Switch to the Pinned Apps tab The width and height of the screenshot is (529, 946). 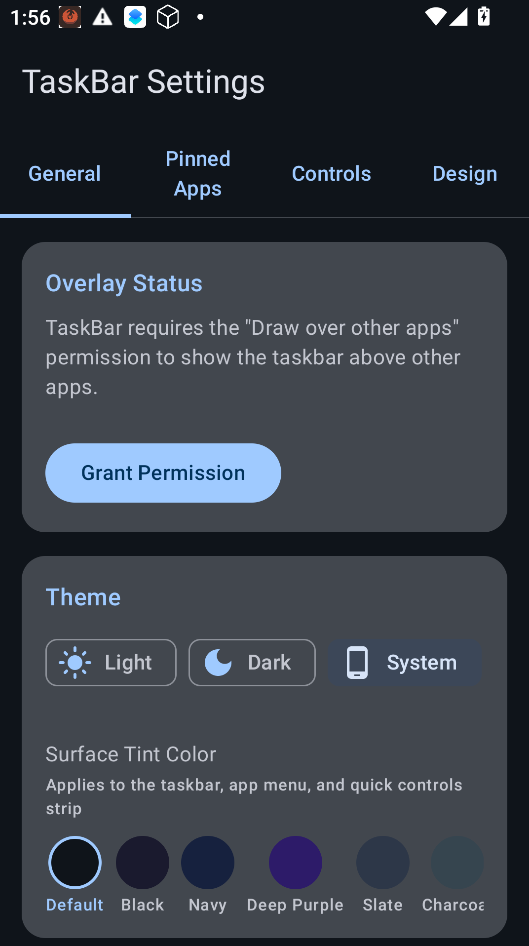tap(198, 174)
